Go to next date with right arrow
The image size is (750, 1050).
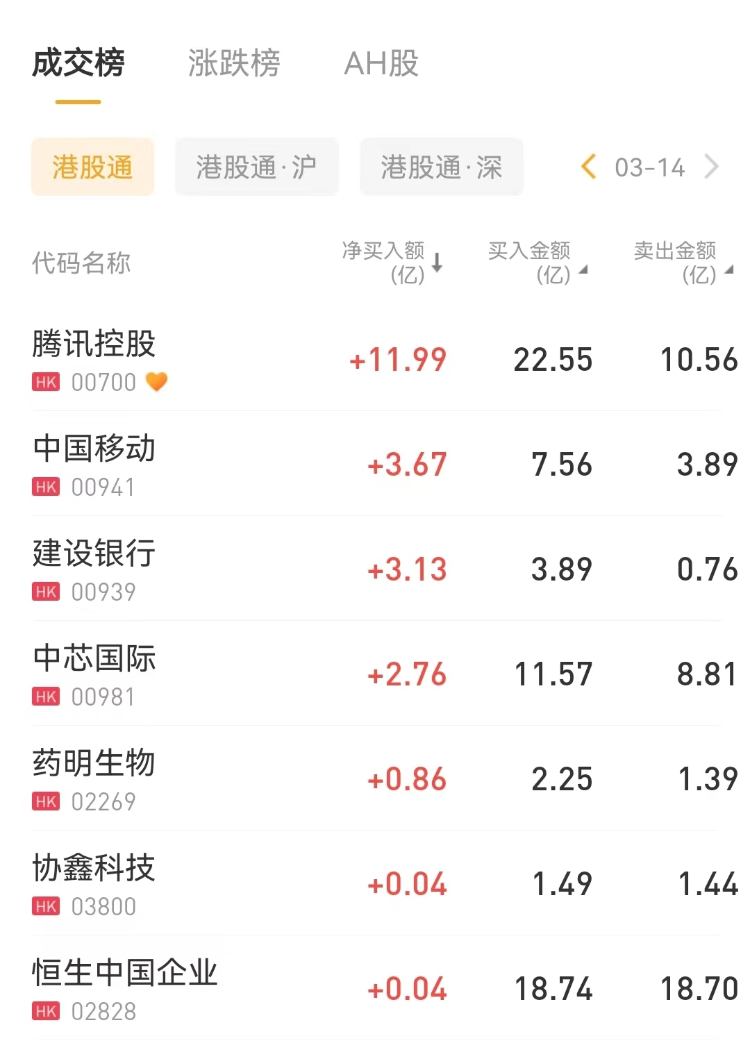pos(711,167)
